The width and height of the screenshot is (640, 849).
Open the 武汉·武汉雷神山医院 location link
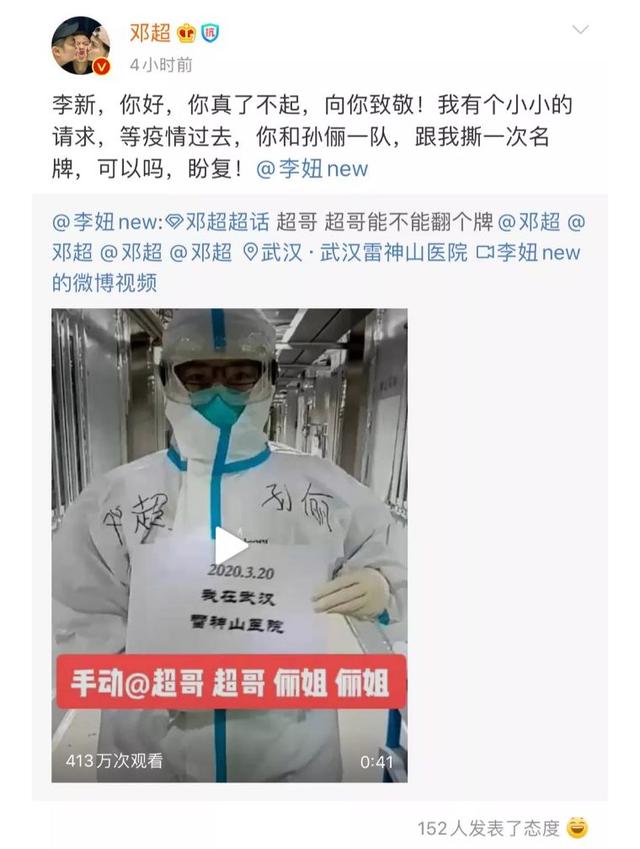click(365, 252)
